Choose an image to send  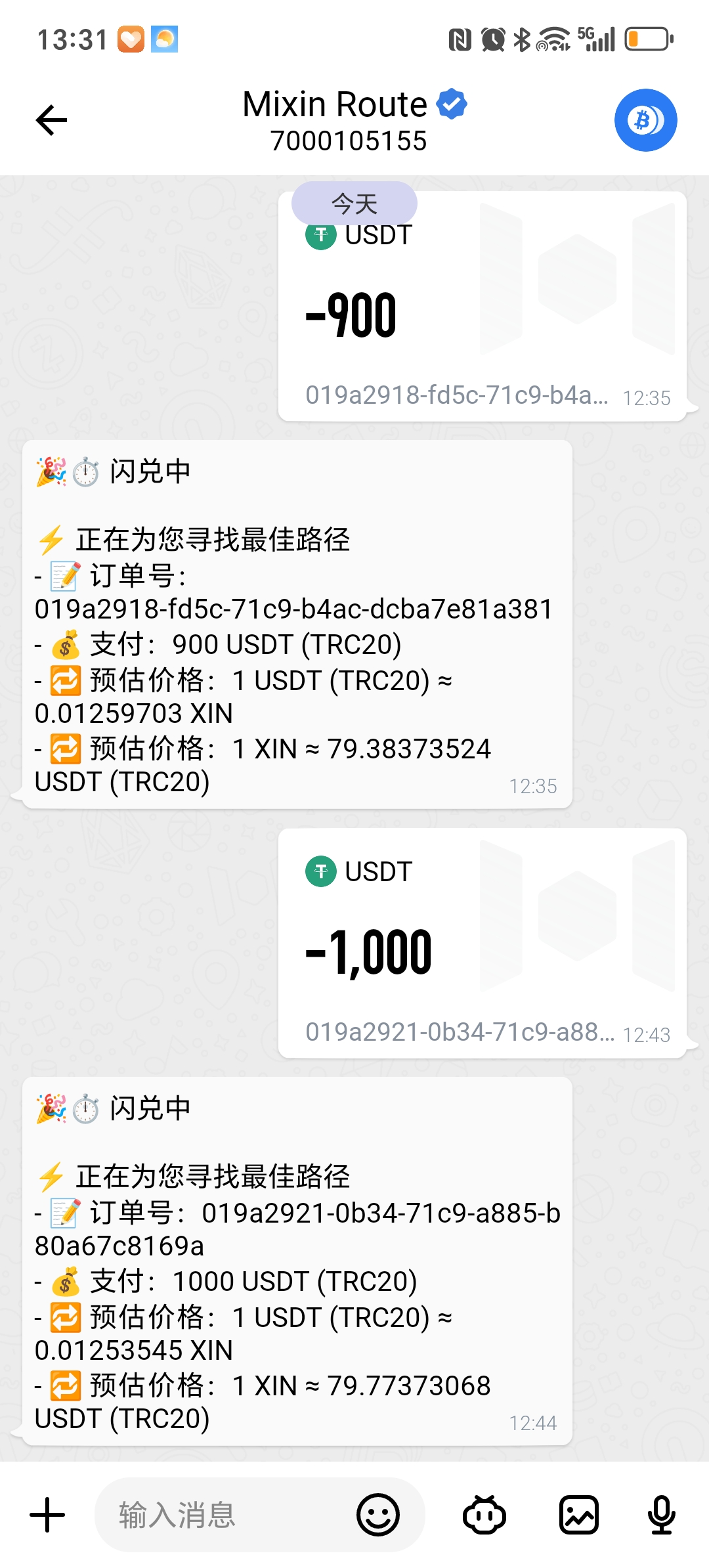coord(578,1515)
